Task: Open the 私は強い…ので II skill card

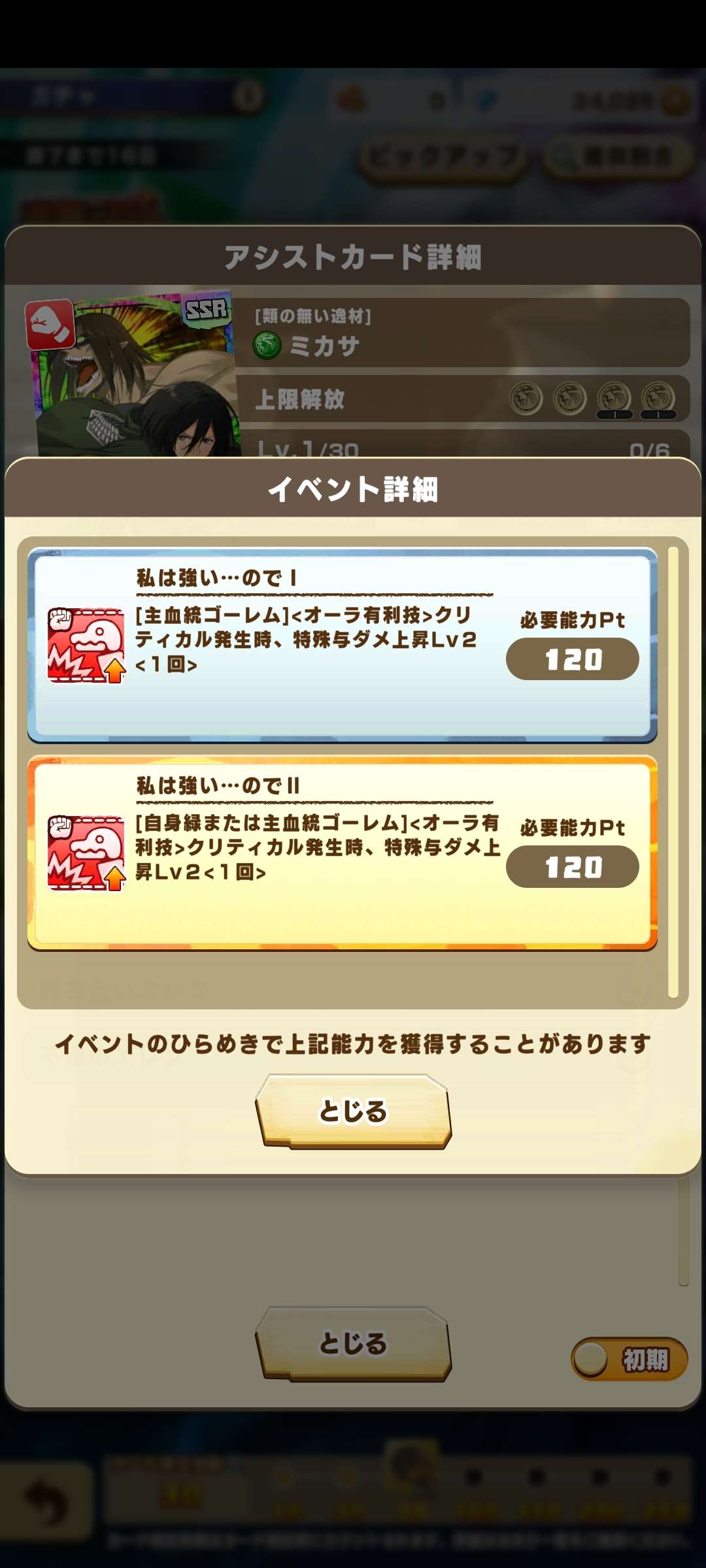Action: 342,853
